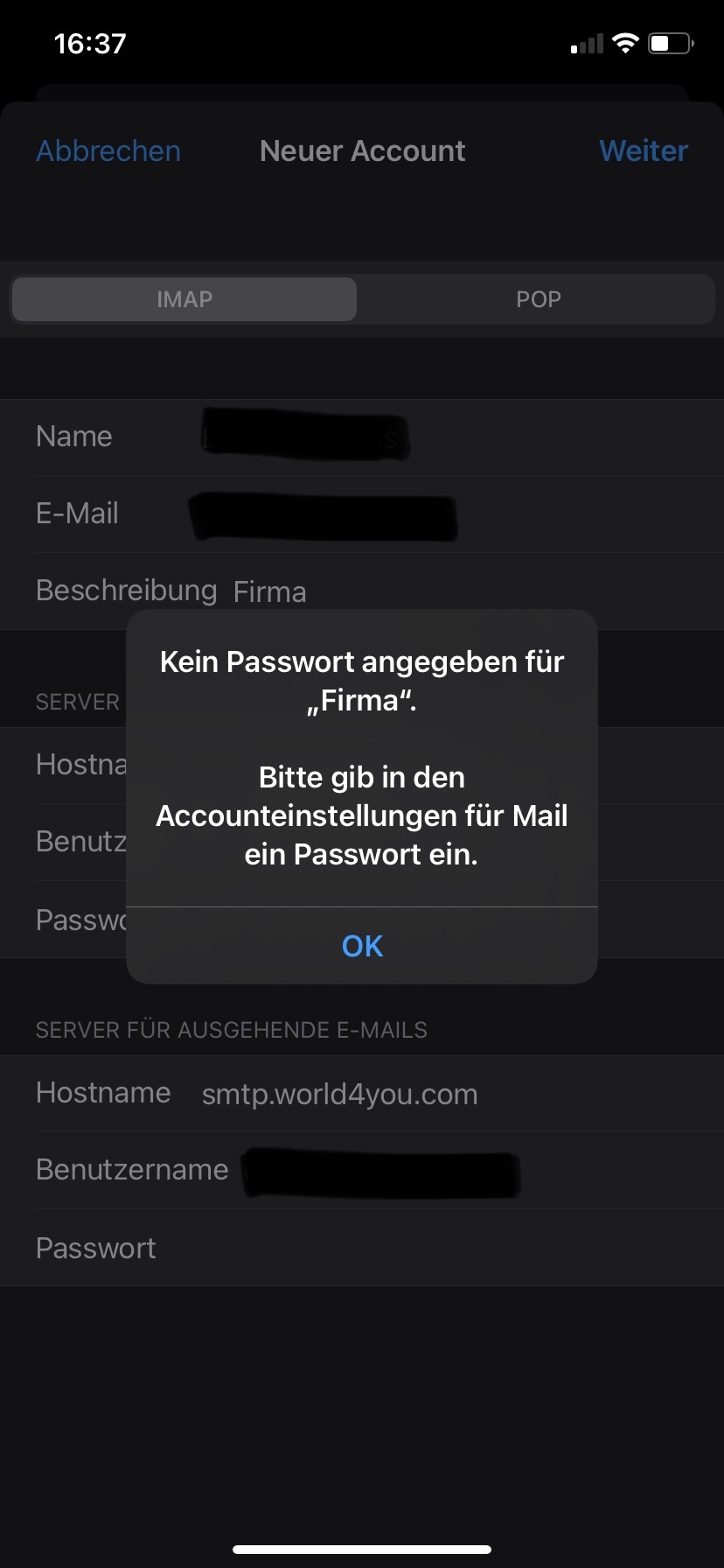Edit the Name field
The height and width of the screenshot is (1568, 724).
[x=362, y=437]
